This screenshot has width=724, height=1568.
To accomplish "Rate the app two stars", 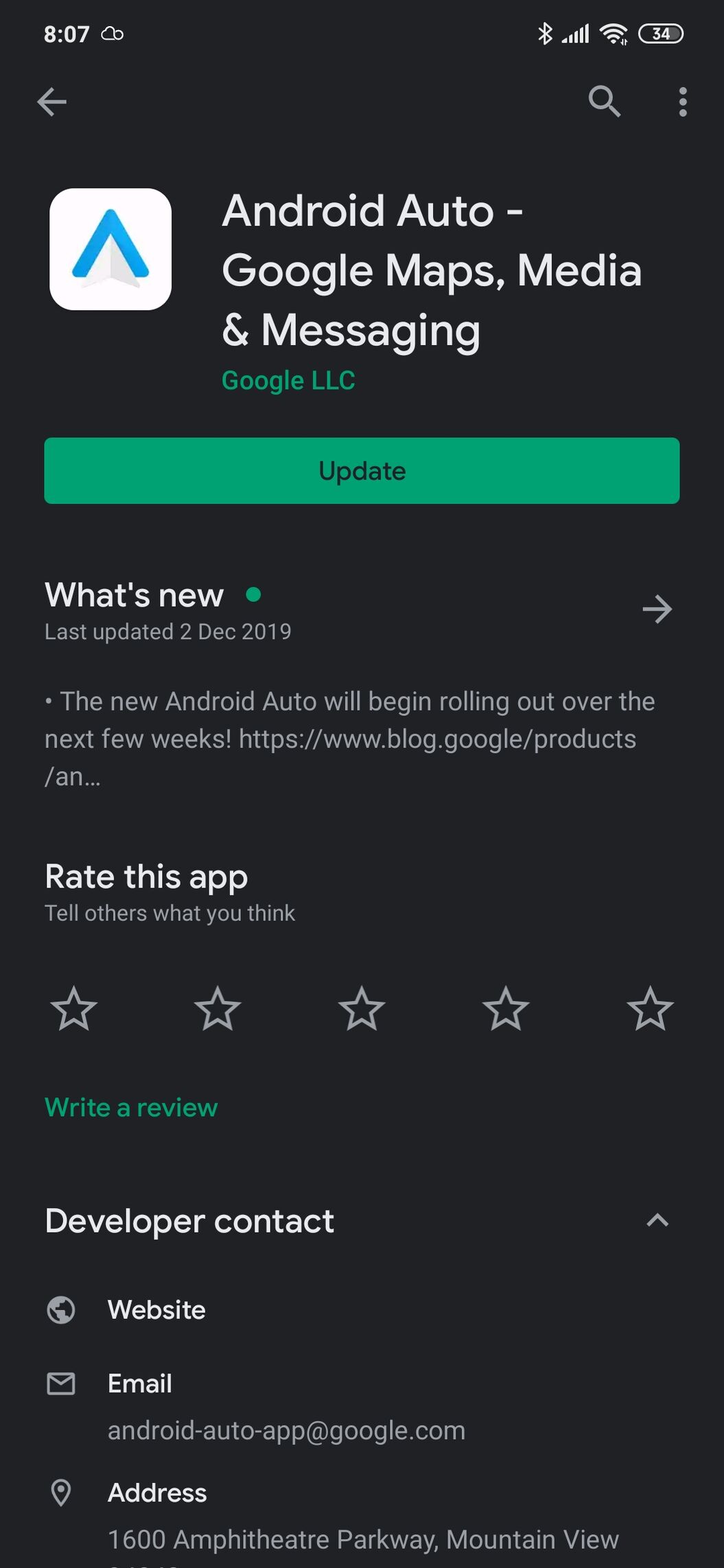I will point(218,1008).
